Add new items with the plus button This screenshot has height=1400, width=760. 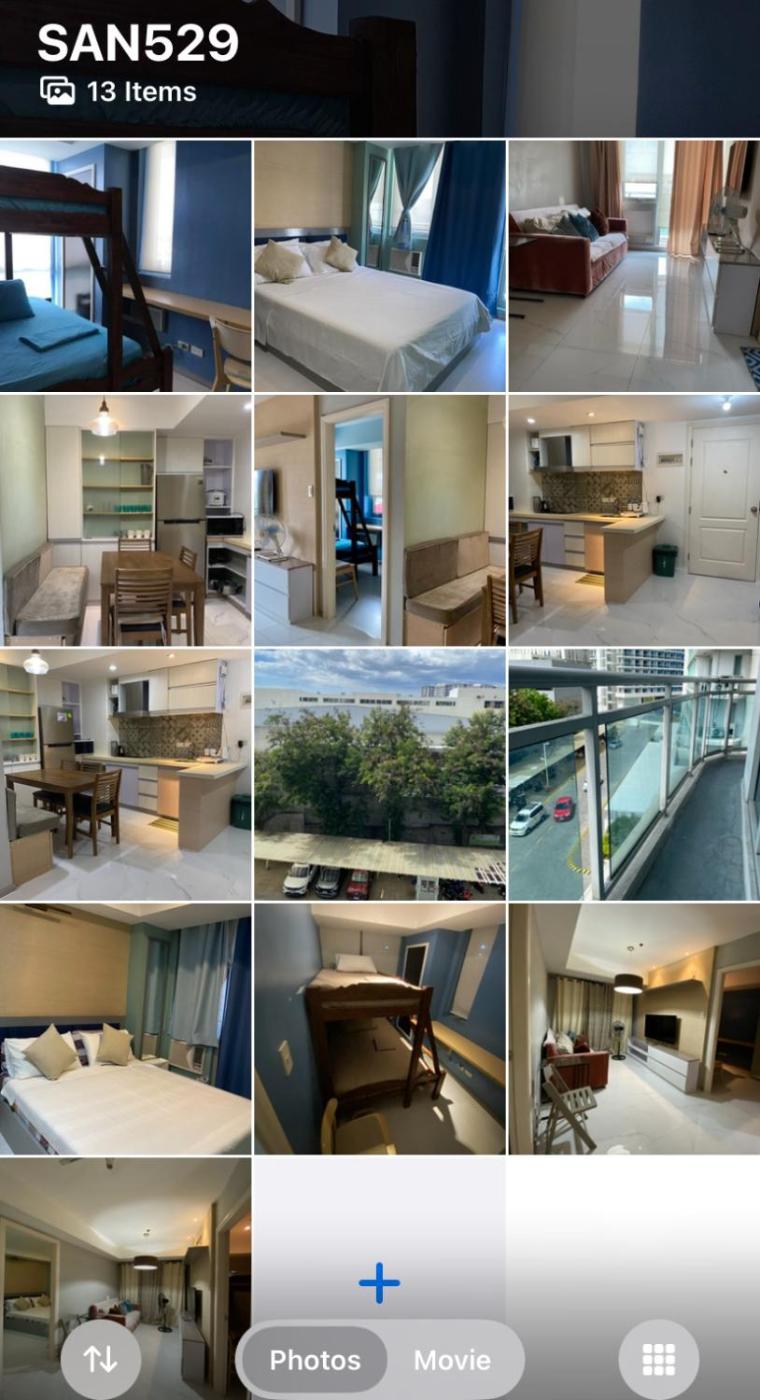(379, 1282)
